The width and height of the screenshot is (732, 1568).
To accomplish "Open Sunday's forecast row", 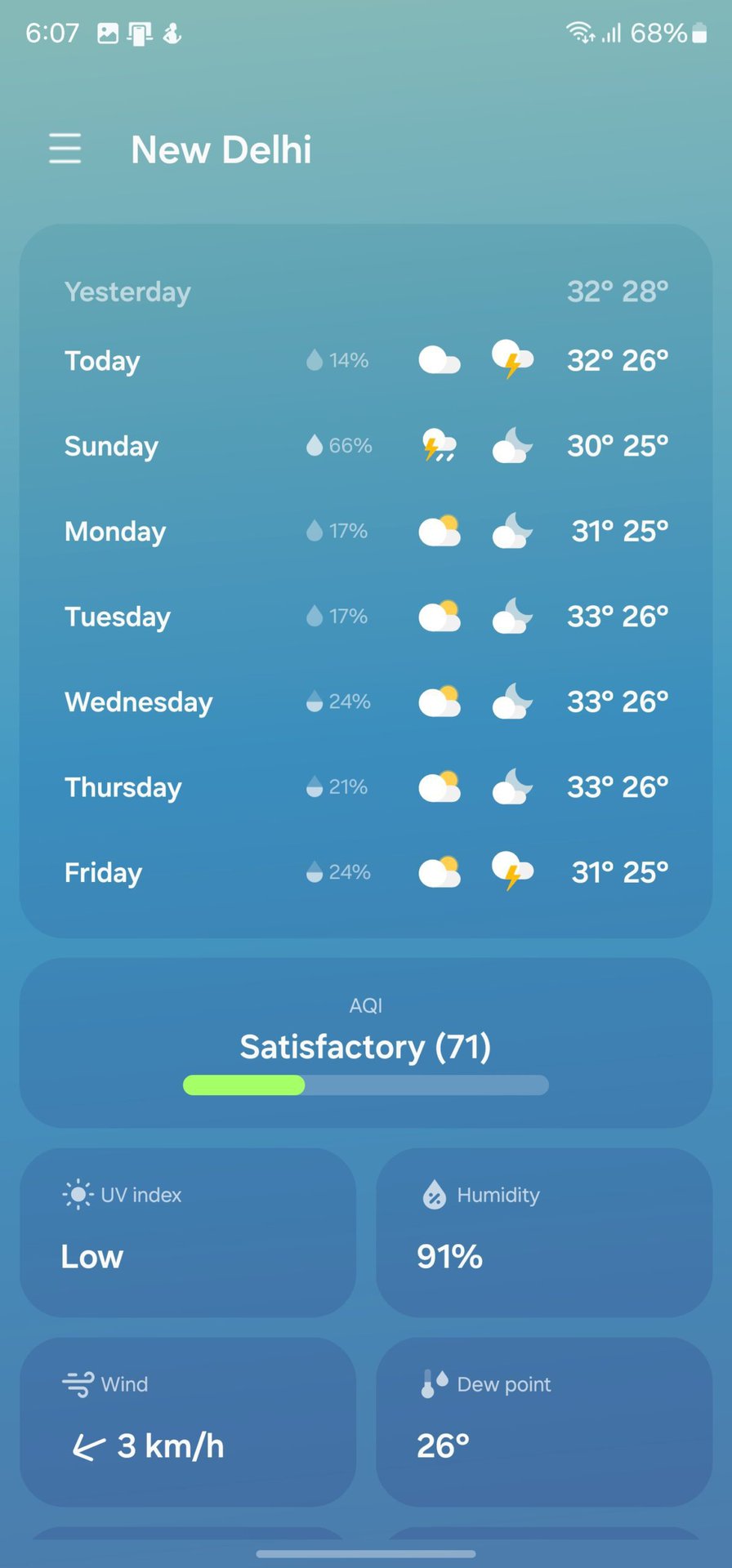I will [x=366, y=446].
